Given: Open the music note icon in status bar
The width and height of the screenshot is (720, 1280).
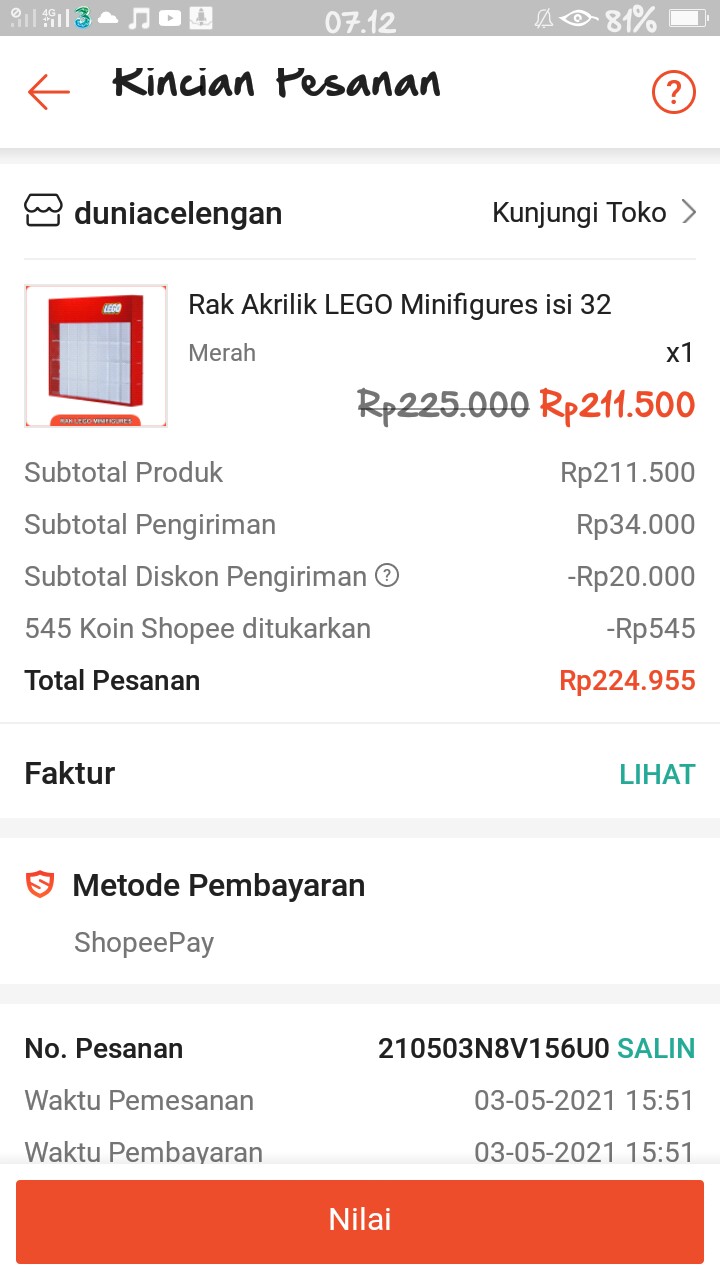Looking at the screenshot, I should pyautogui.click(x=140, y=16).
